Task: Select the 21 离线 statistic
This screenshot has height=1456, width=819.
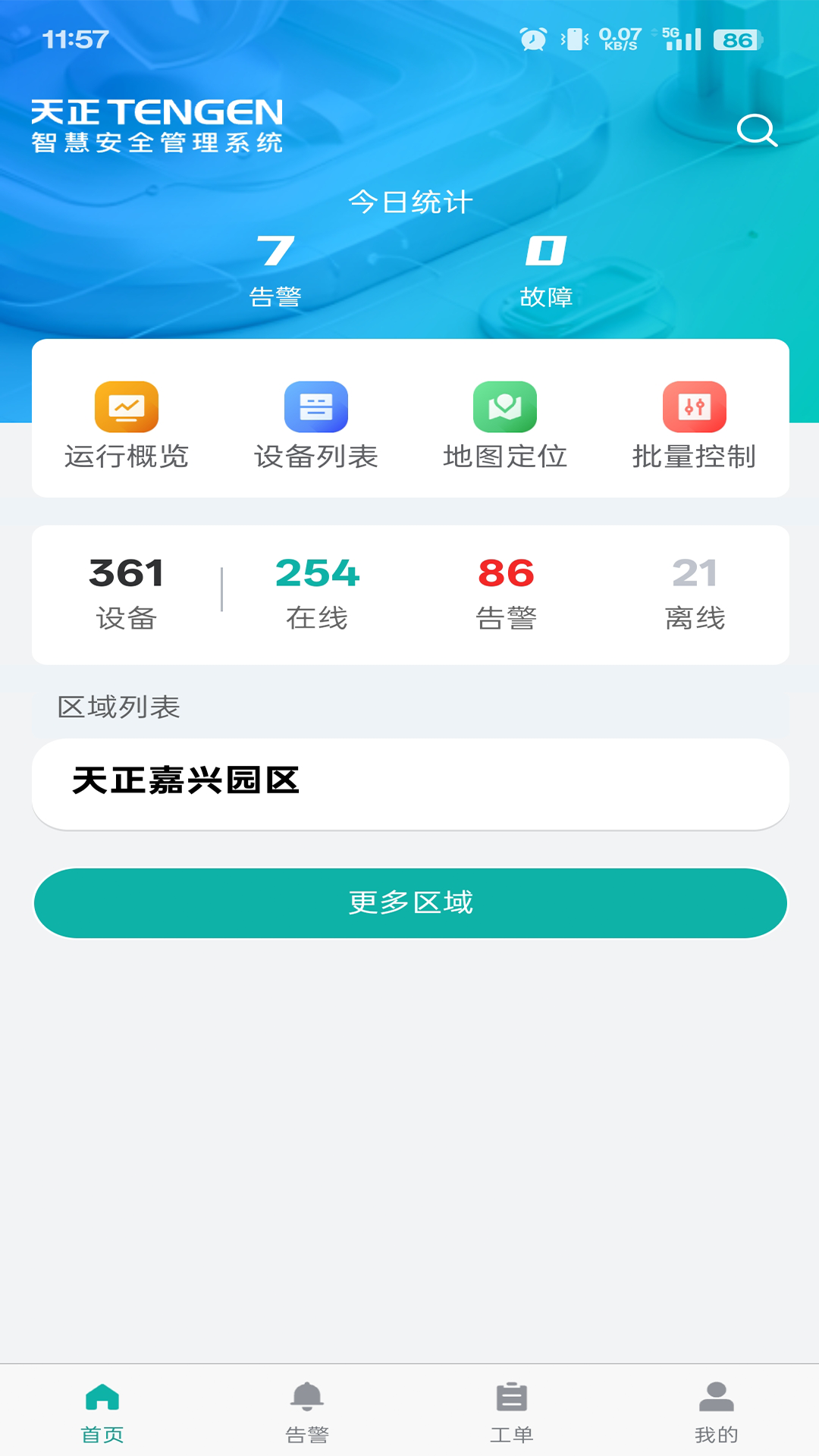Action: click(695, 591)
